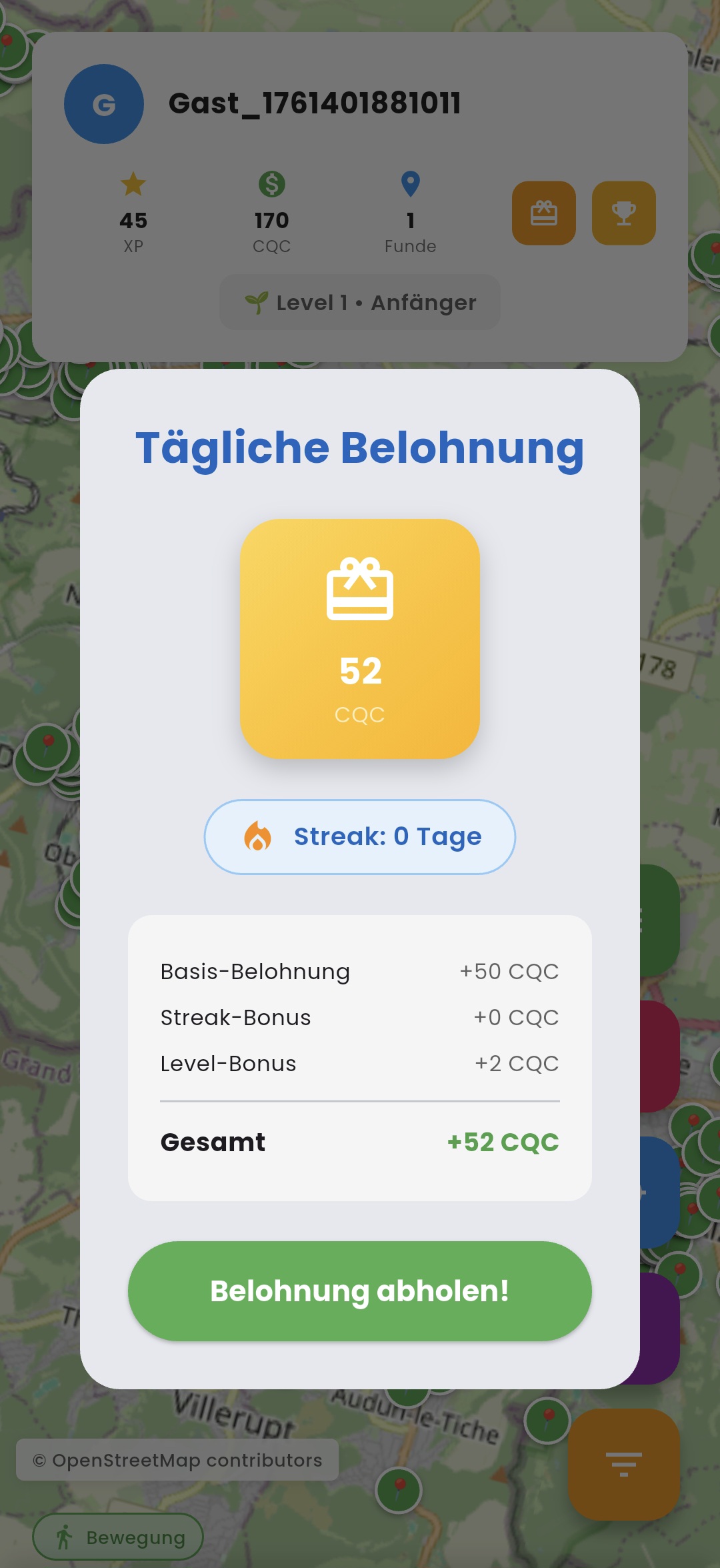Open the daily reward gift icon on profile card
Image resolution: width=720 pixels, height=1568 pixels.
pyautogui.click(x=543, y=213)
